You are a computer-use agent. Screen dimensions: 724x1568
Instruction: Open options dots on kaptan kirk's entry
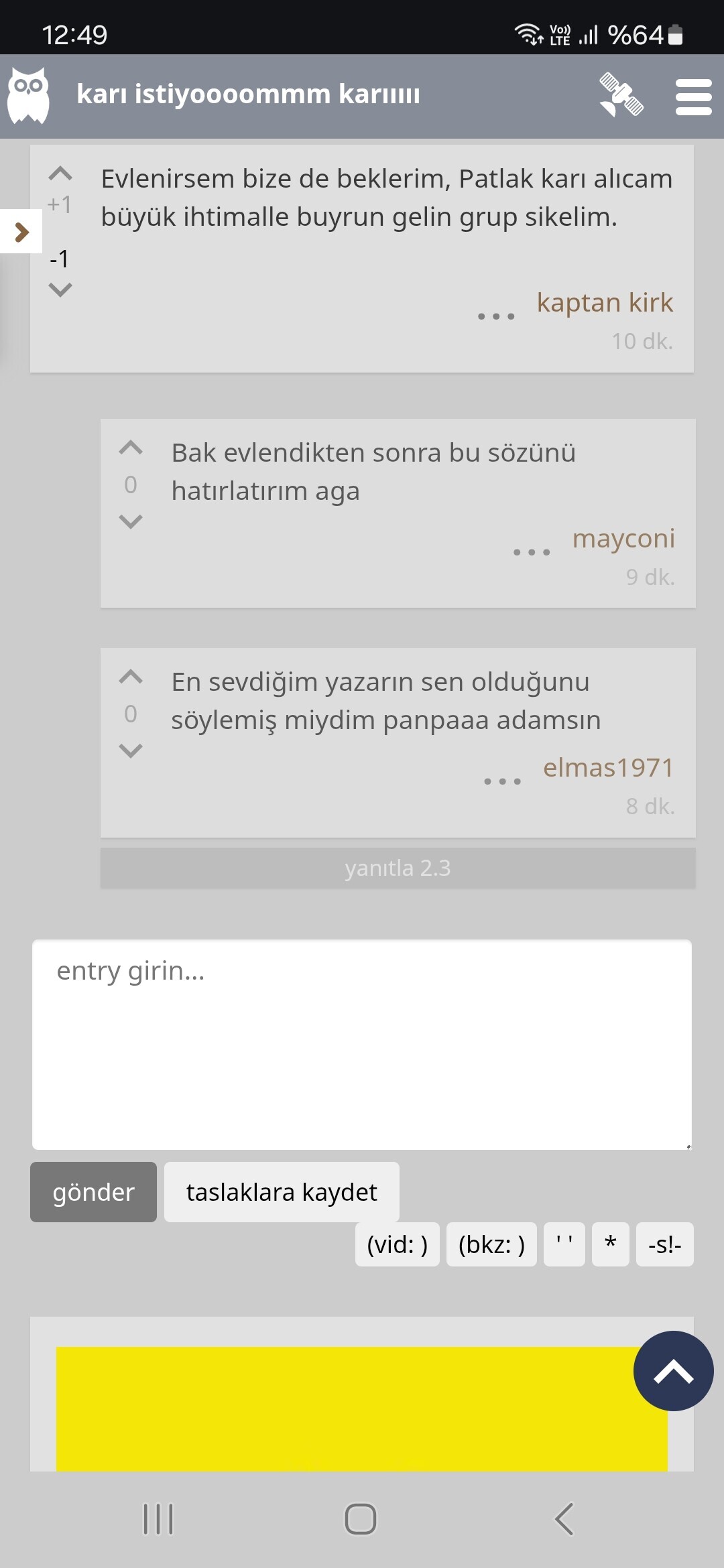(x=496, y=316)
